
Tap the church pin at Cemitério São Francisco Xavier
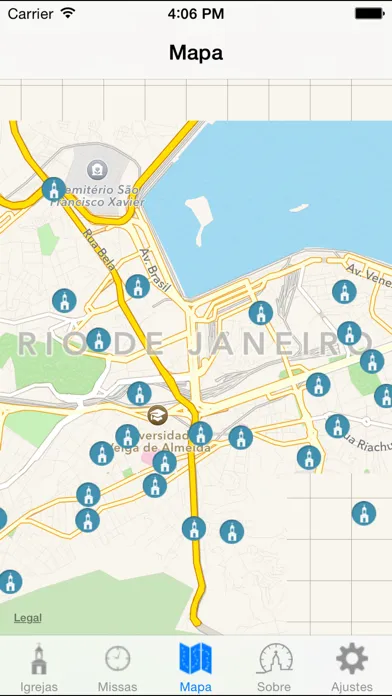[x=54, y=189]
